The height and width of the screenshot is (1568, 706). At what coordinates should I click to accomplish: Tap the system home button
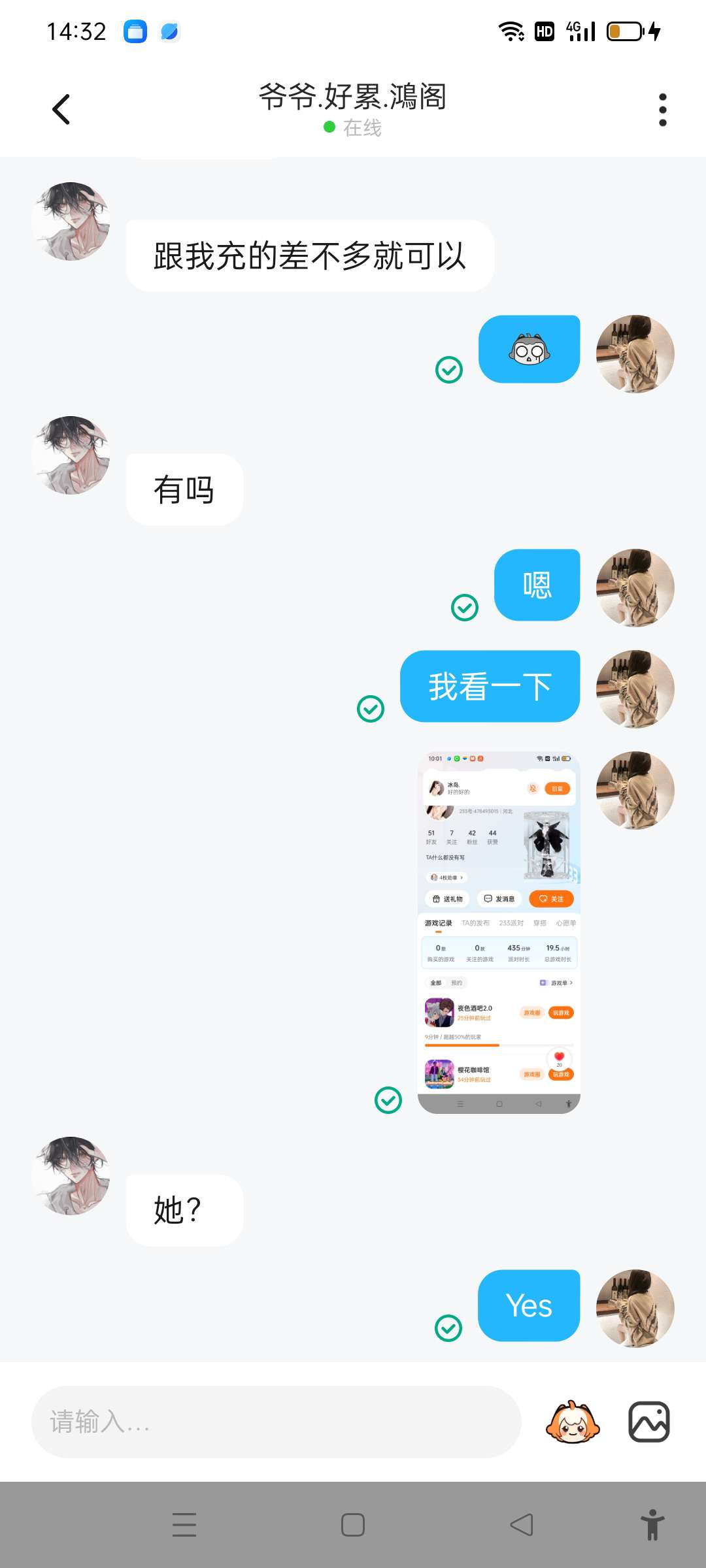tap(353, 1525)
